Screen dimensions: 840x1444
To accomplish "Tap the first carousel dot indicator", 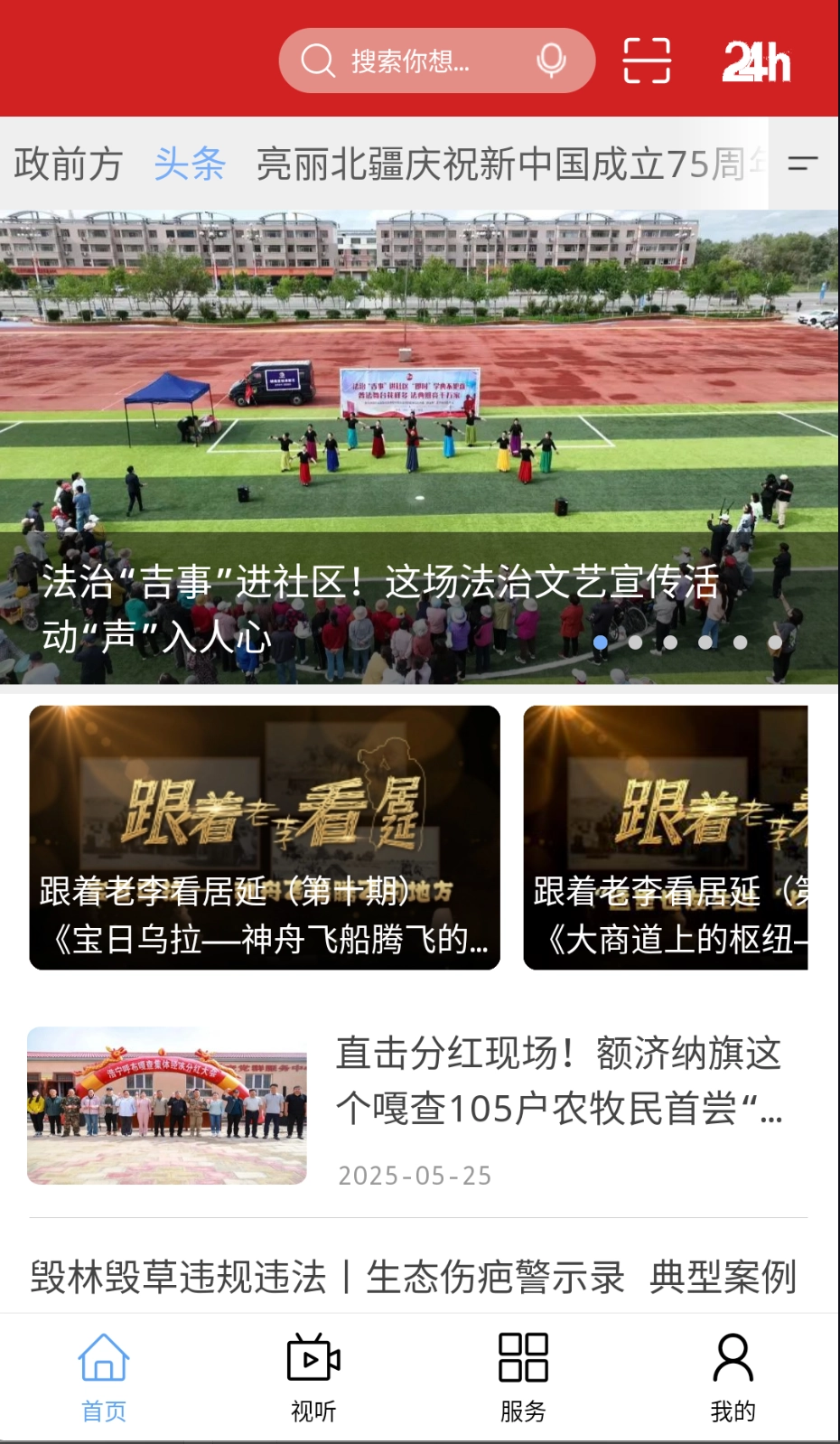I will click(x=601, y=641).
